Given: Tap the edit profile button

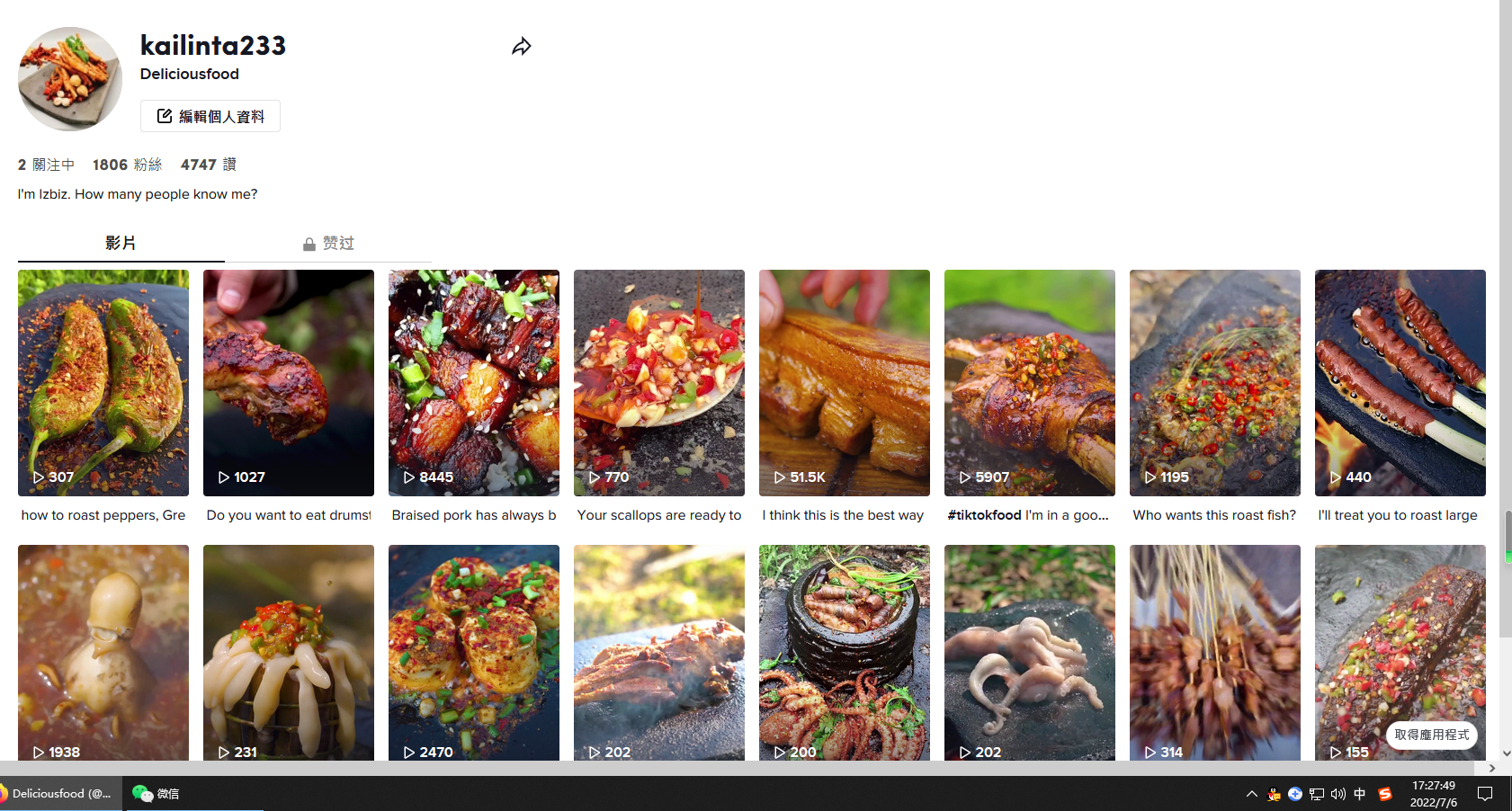Looking at the screenshot, I should point(210,116).
